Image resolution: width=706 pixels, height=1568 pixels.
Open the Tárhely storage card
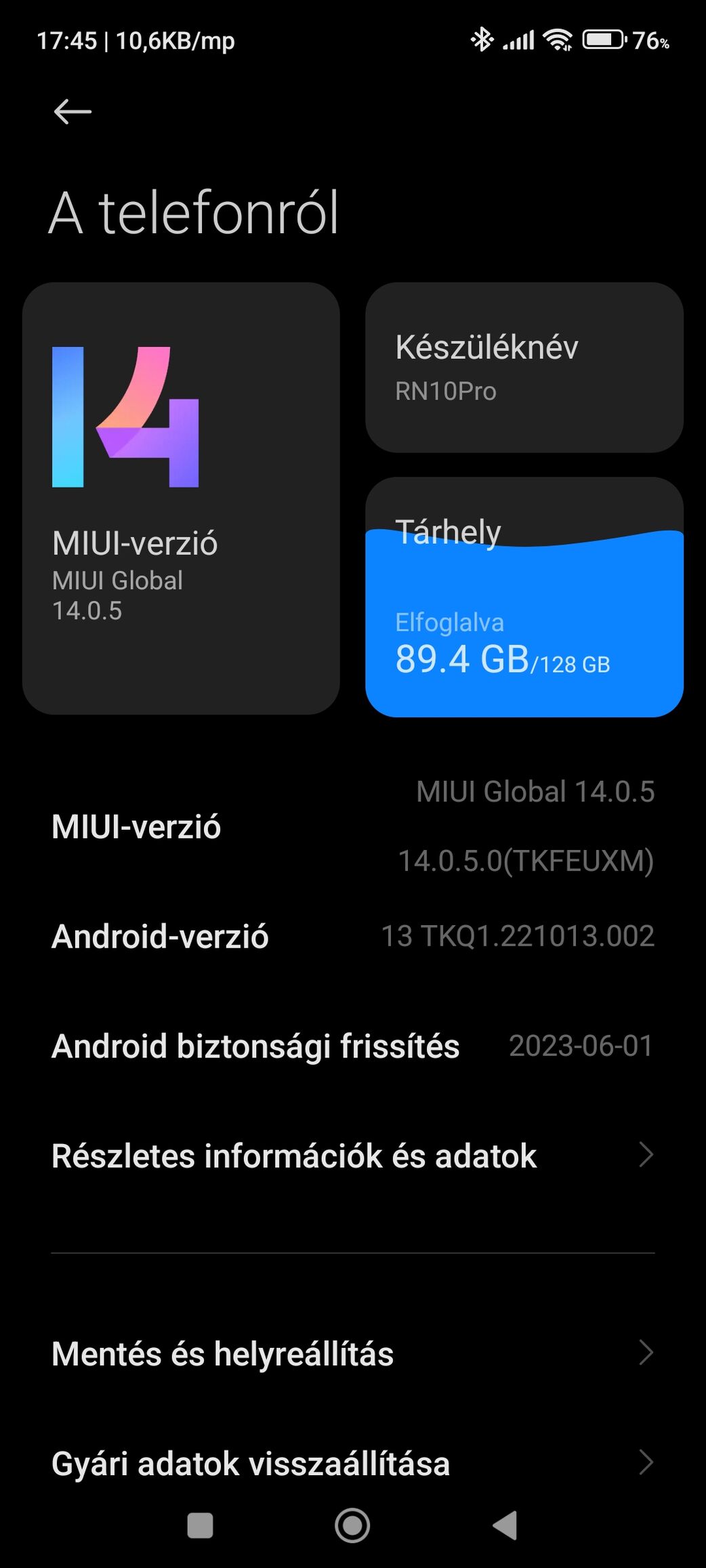(524, 597)
